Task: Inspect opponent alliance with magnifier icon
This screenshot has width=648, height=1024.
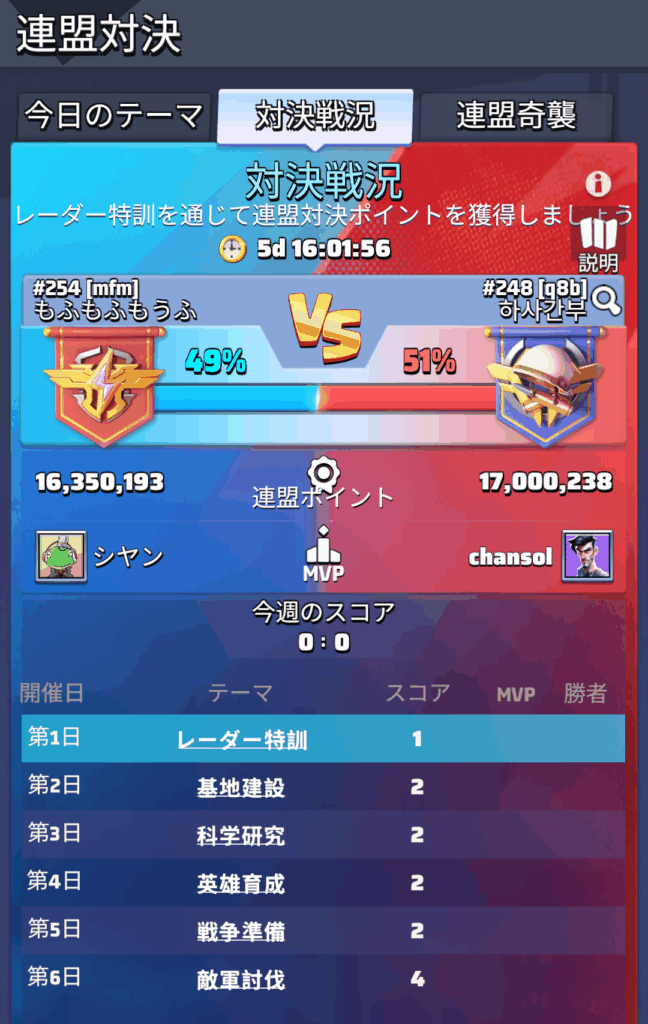Action: point(607,301)
